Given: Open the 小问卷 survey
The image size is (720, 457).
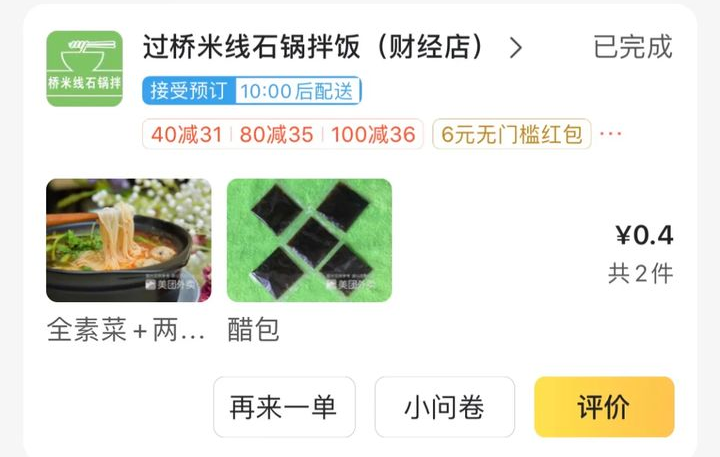Looking at the screenshot, I should click(444, 407).
